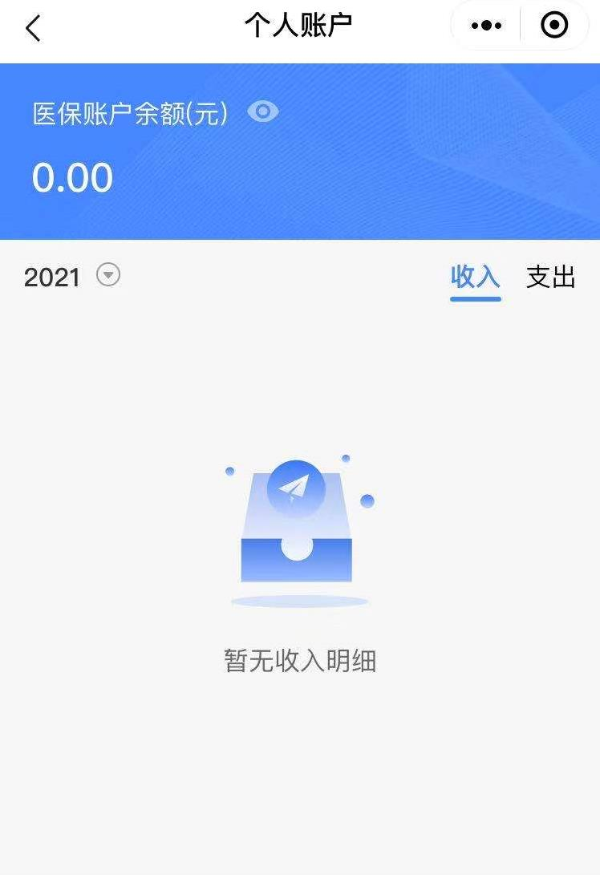Go back from the 个人账户 page
Viewport: 600px width, 875px height.
tap(33, 28)
